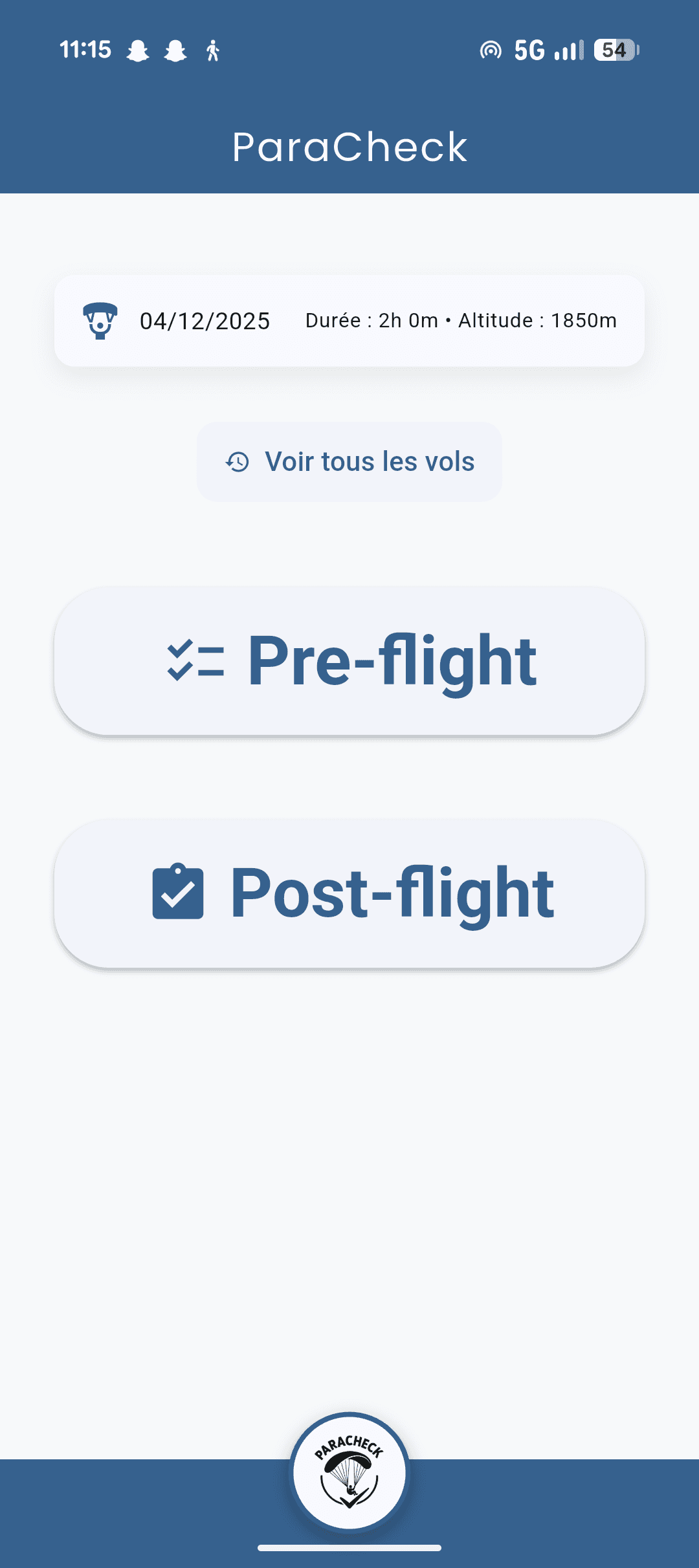Open the full flight history list
Screen dimensions: 699x1568
349,461
